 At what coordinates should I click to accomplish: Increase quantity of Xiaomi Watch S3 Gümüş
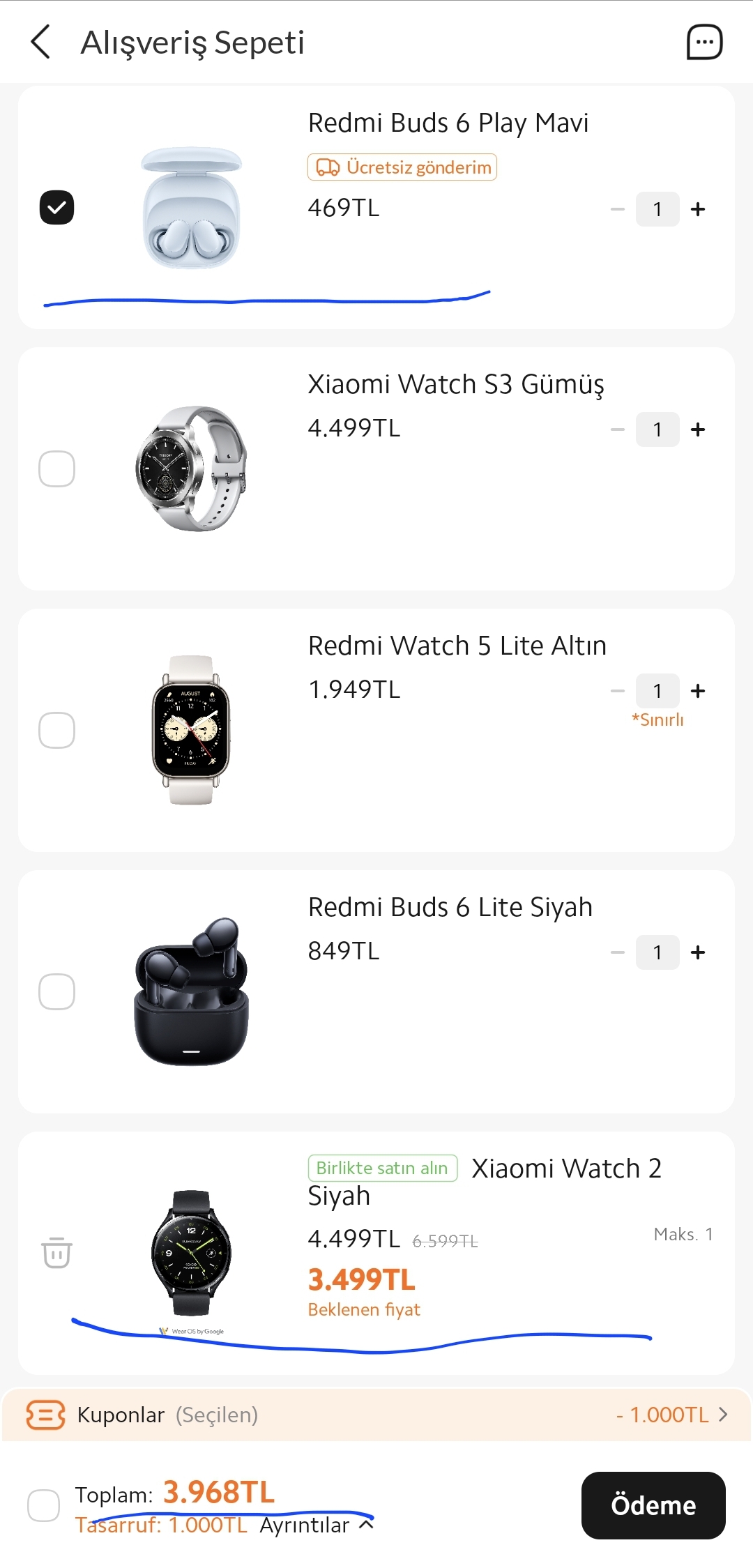[698, 429]
